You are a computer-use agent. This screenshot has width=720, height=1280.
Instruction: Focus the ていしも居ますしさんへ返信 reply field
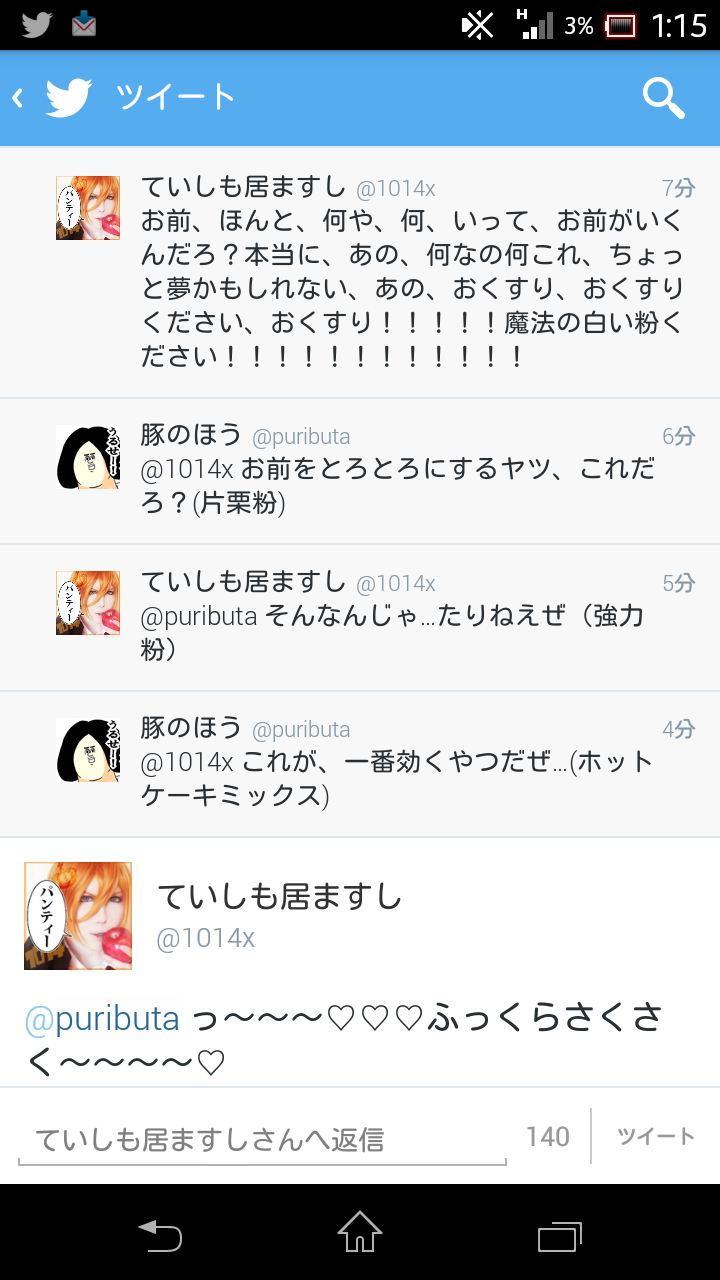tap(262, 1139)
